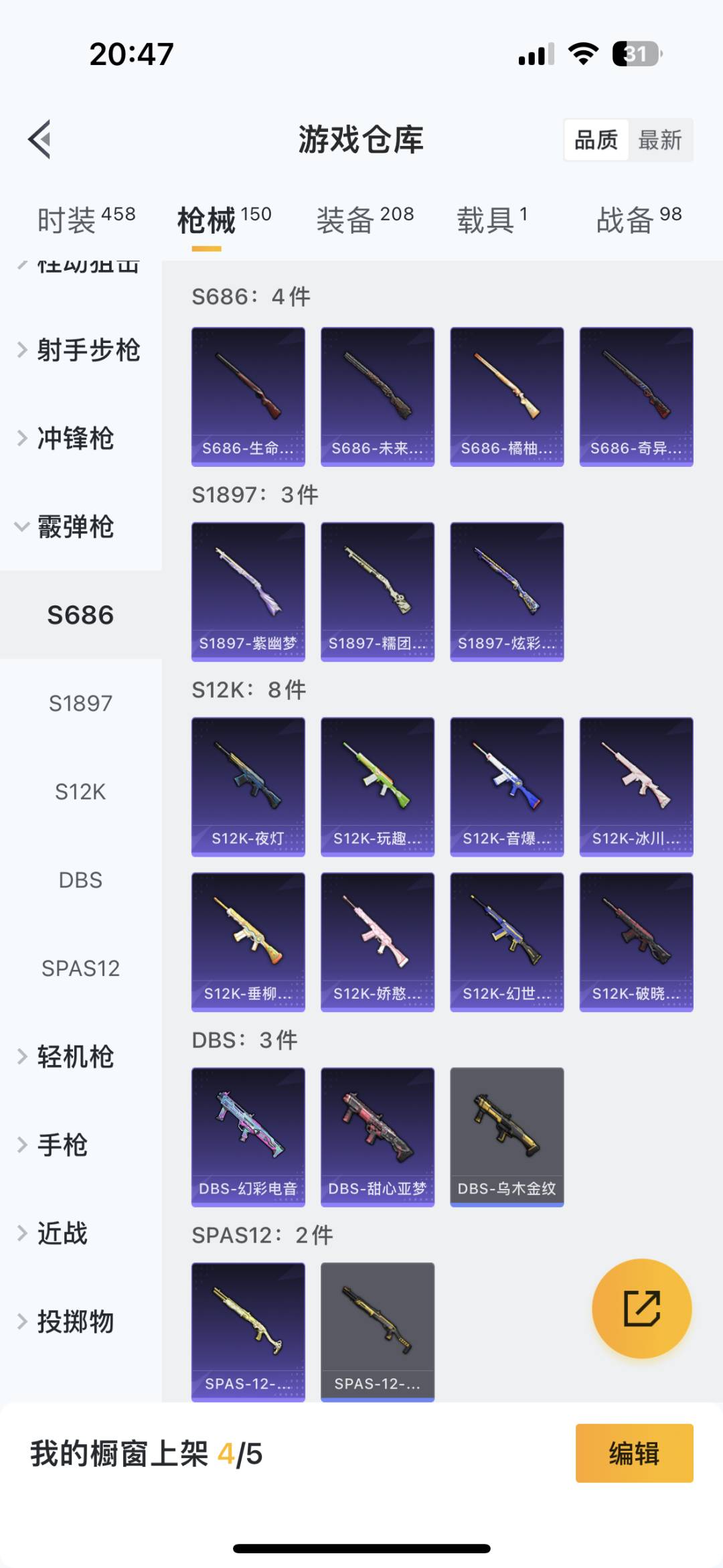The width and height of the screenshot is (723, 1568).
Task: Go back using the top-left arrow
Action: click(x=40, y=140)
